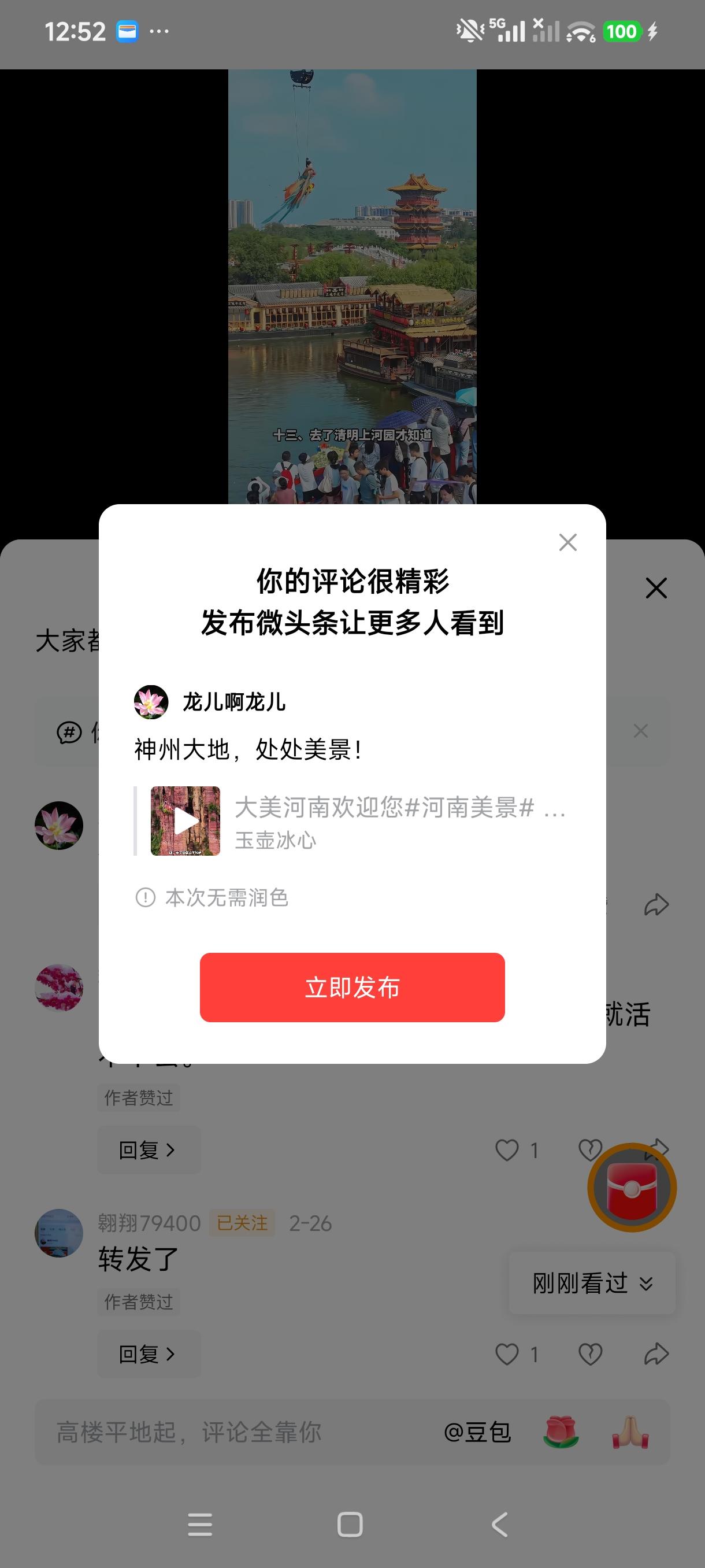This screenshot has width=705, height=1568.
Task: Tap the share arrow on the first comment
Action: [658, 1149]
